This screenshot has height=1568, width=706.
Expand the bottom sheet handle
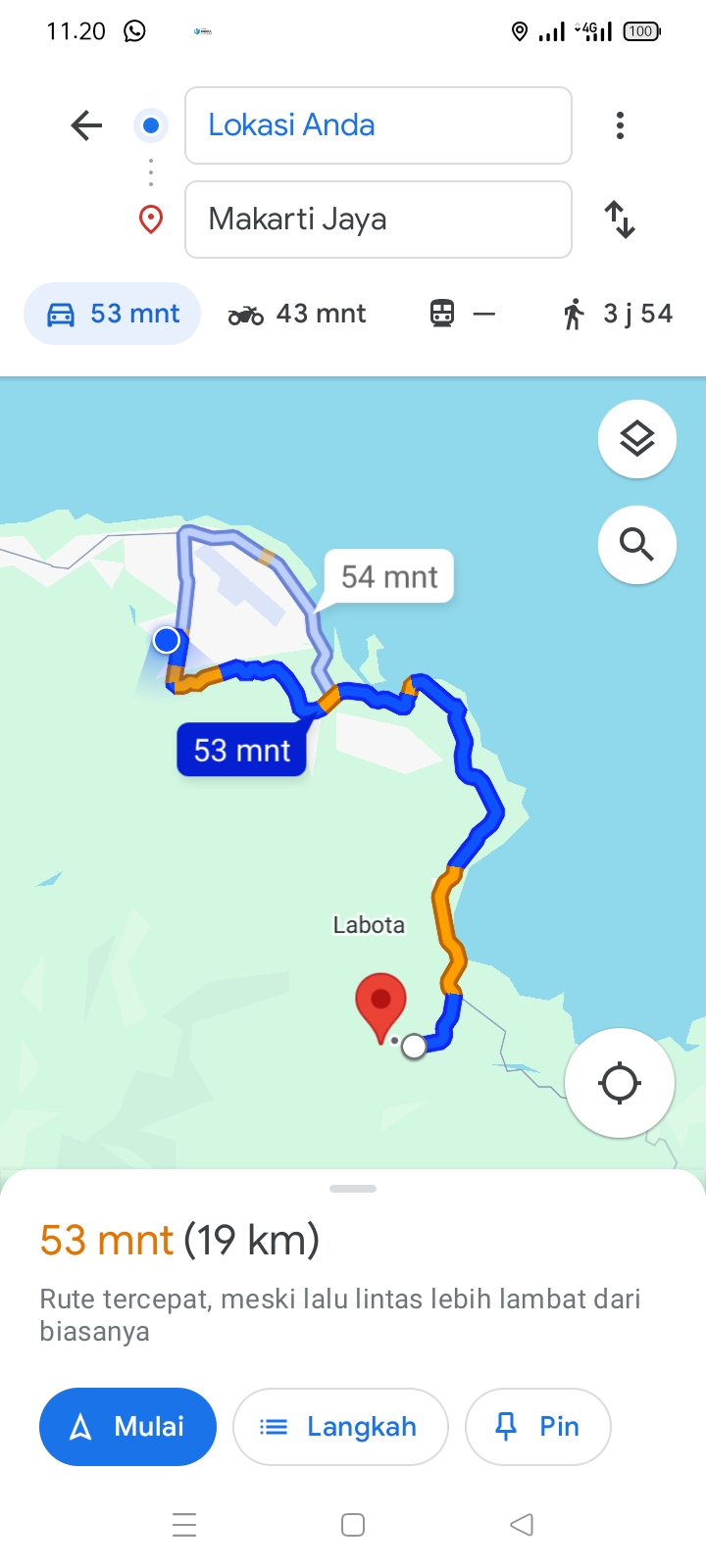[353, 1189]
